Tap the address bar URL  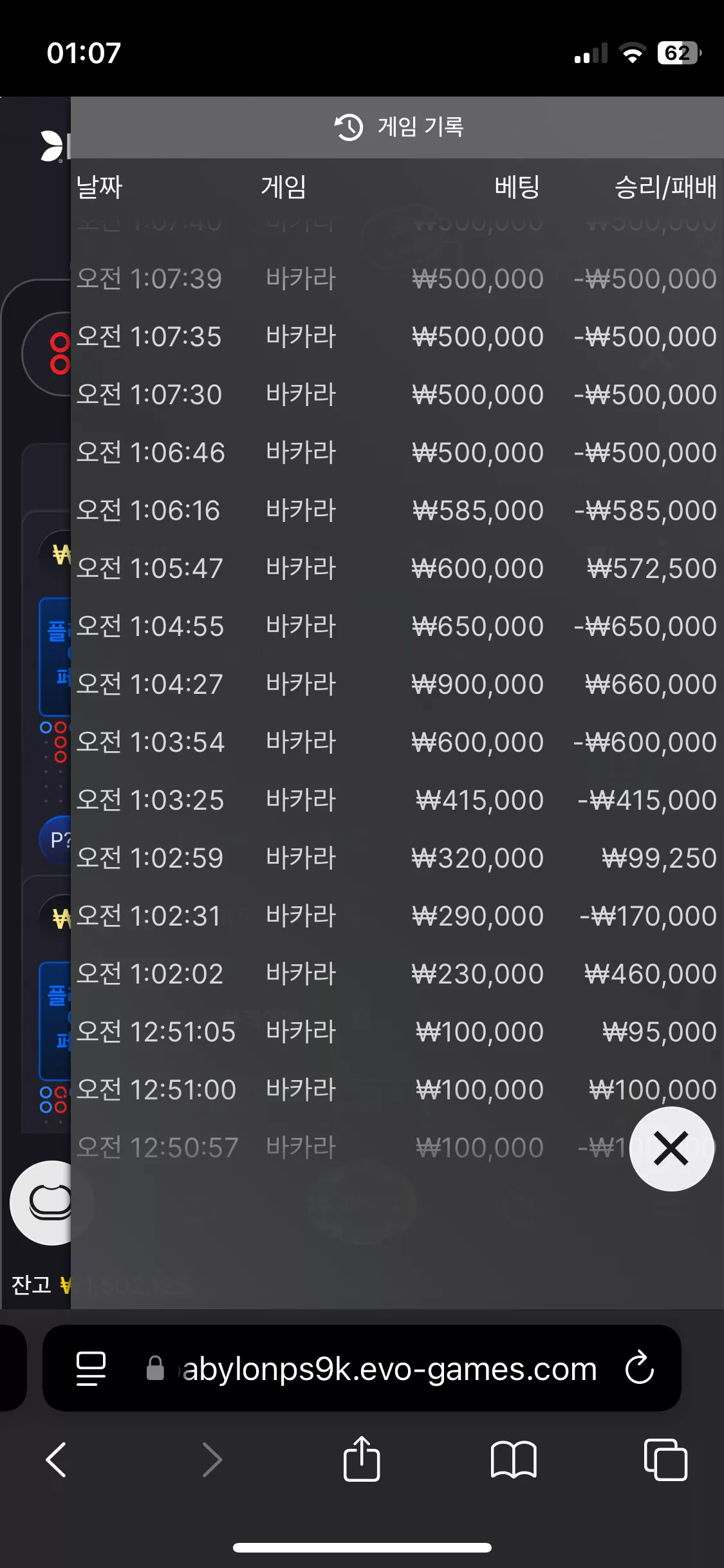[390, 1369]
